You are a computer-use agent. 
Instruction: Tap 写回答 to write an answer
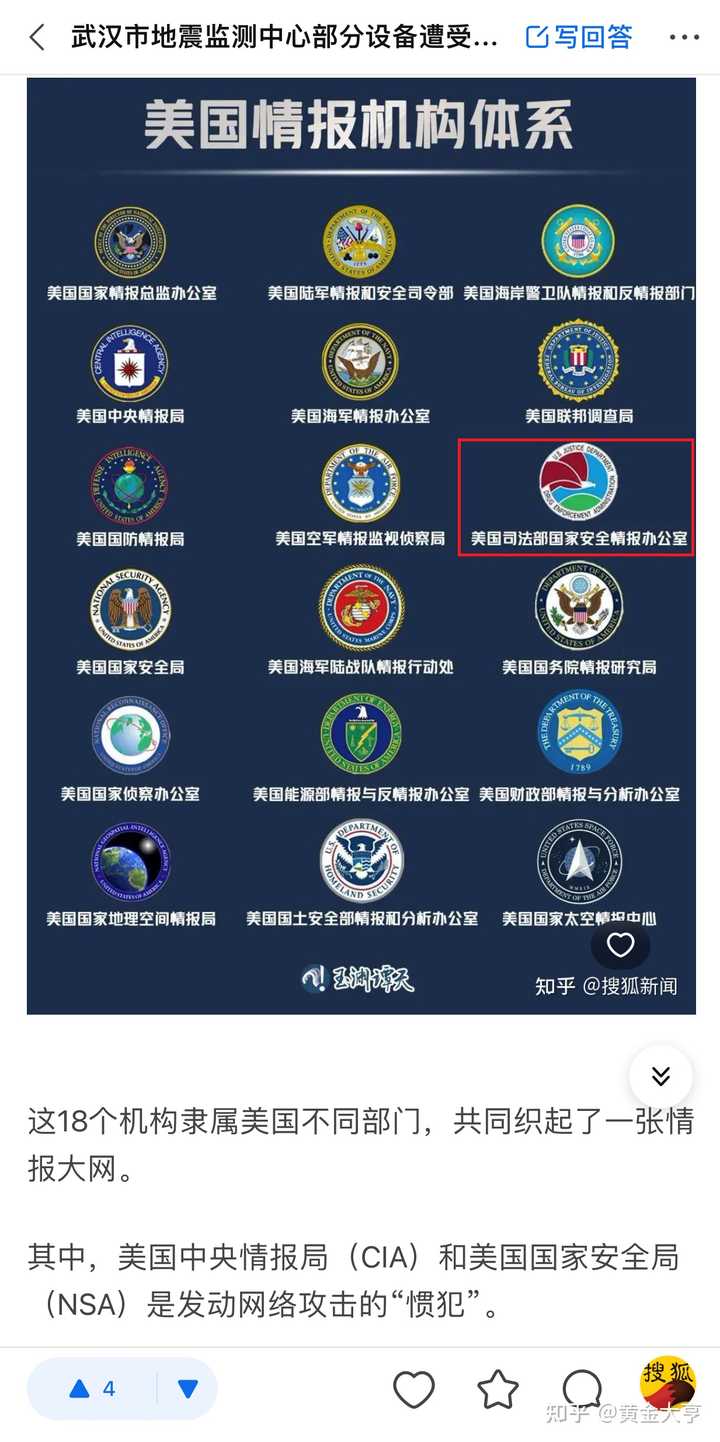point(579,37)
